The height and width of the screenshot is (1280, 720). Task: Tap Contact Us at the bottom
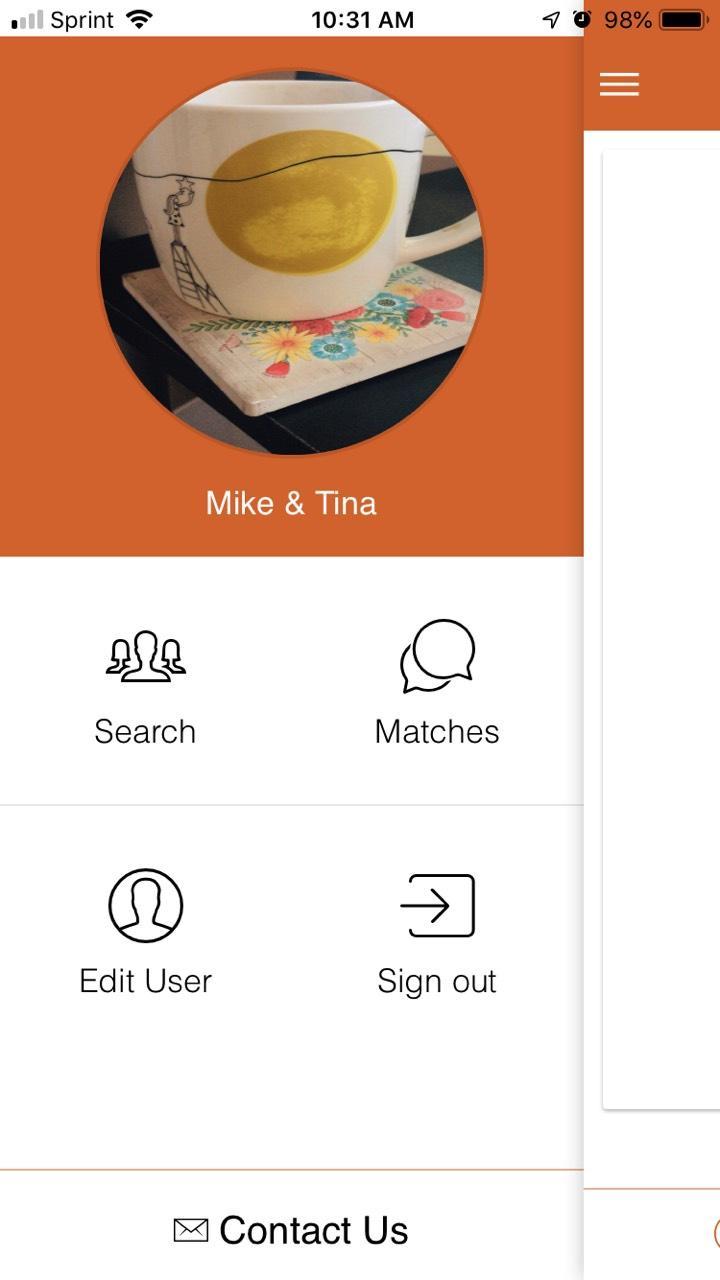point(291,1230)
